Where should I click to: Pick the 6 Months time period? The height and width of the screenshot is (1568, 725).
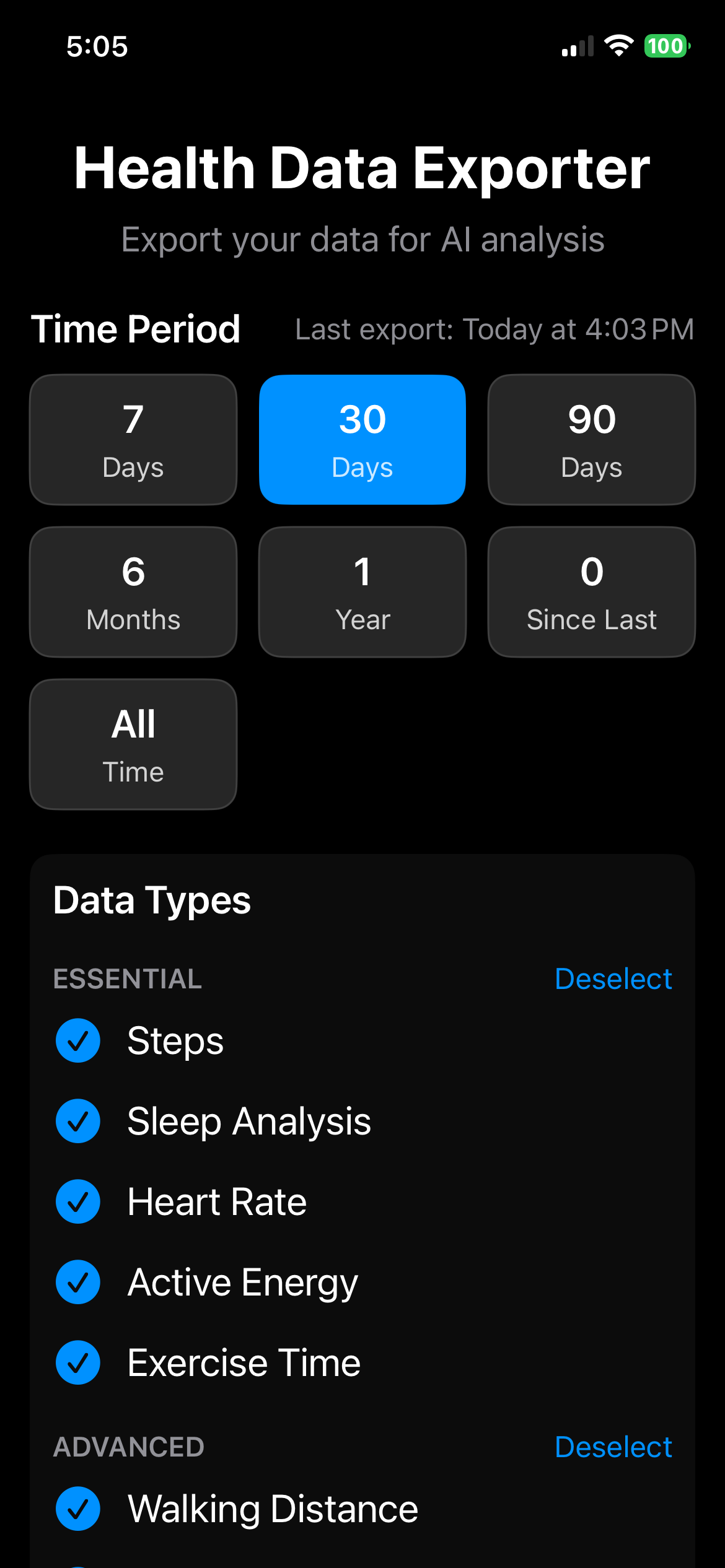133,592
